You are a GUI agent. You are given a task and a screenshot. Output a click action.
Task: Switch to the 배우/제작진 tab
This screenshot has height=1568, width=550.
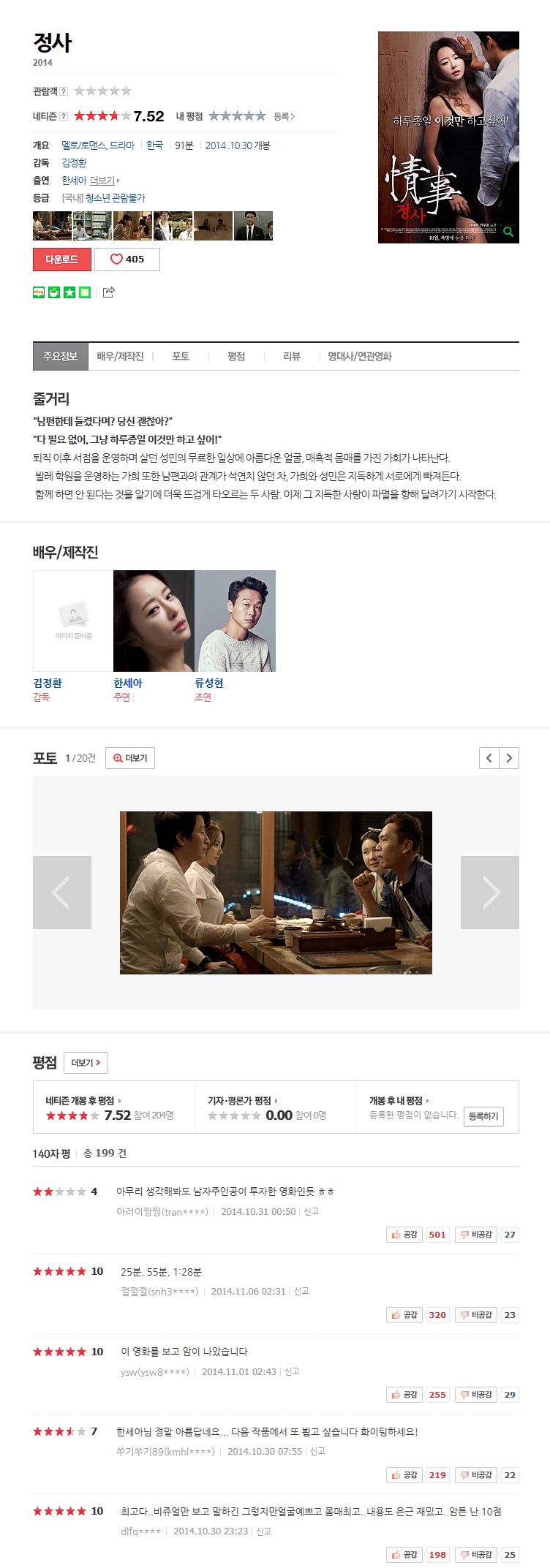tap(120, 357)
